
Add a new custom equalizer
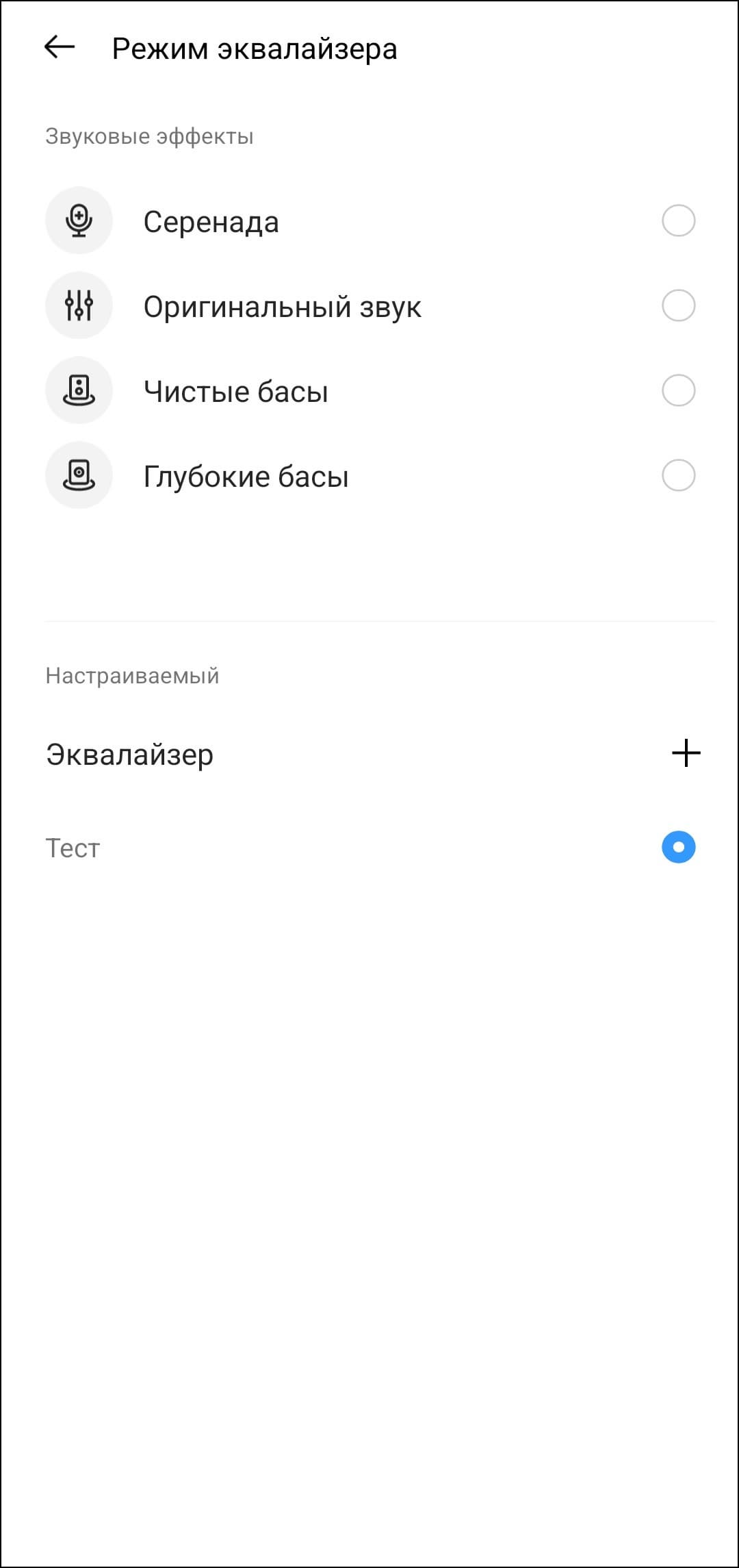tap(686, 754)
